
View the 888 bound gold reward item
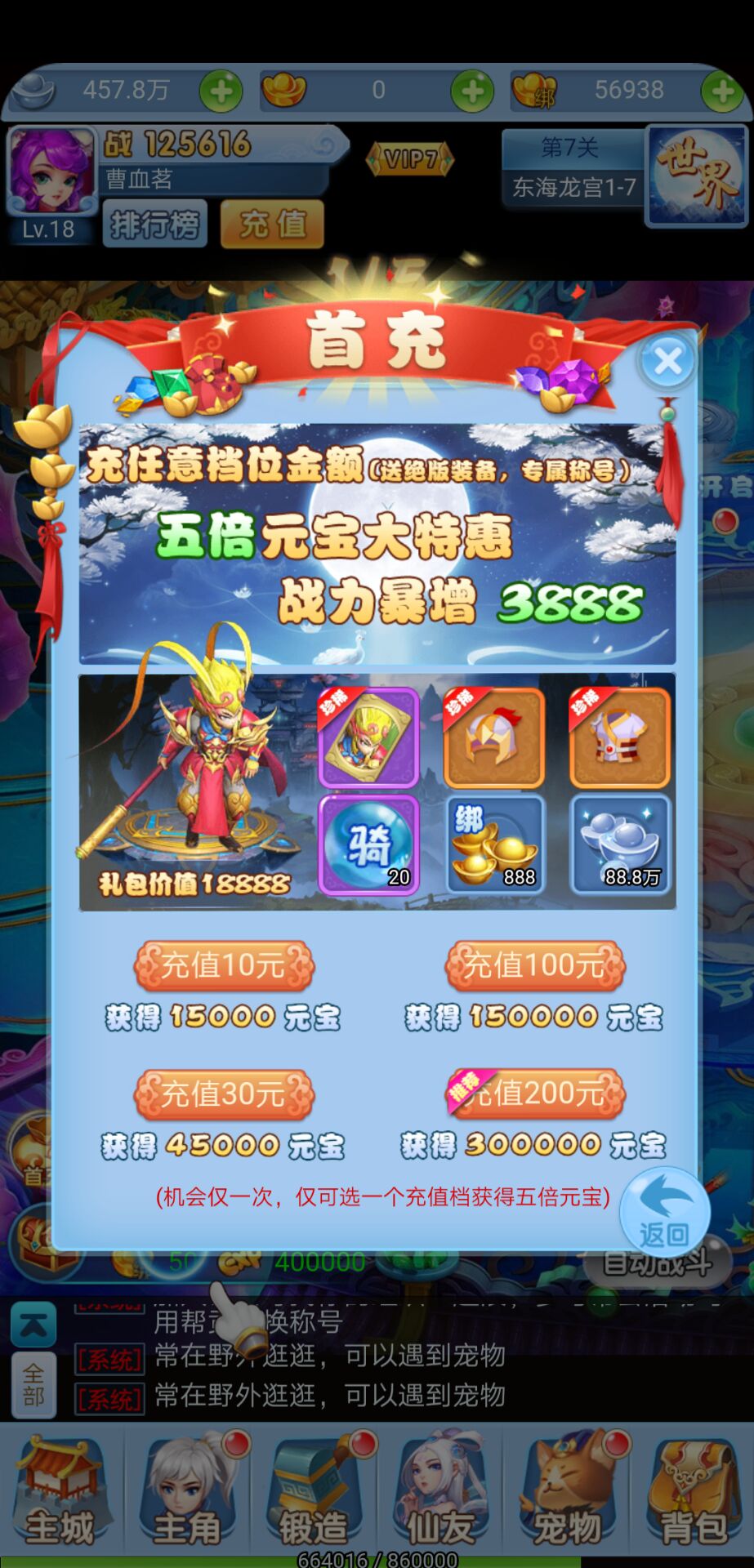click(x=495, y=844)
